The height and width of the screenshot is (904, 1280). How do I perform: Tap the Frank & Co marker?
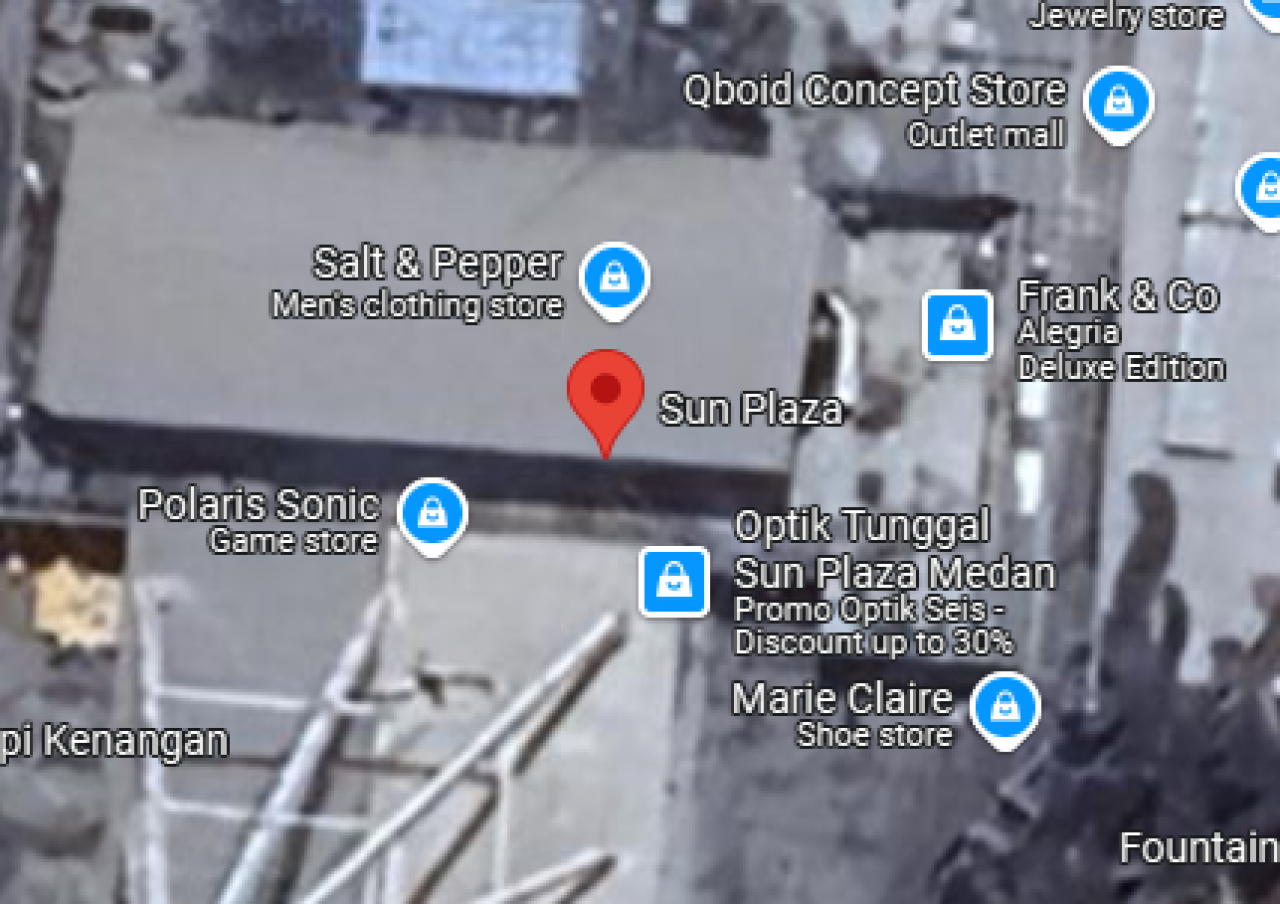point(957,325)
